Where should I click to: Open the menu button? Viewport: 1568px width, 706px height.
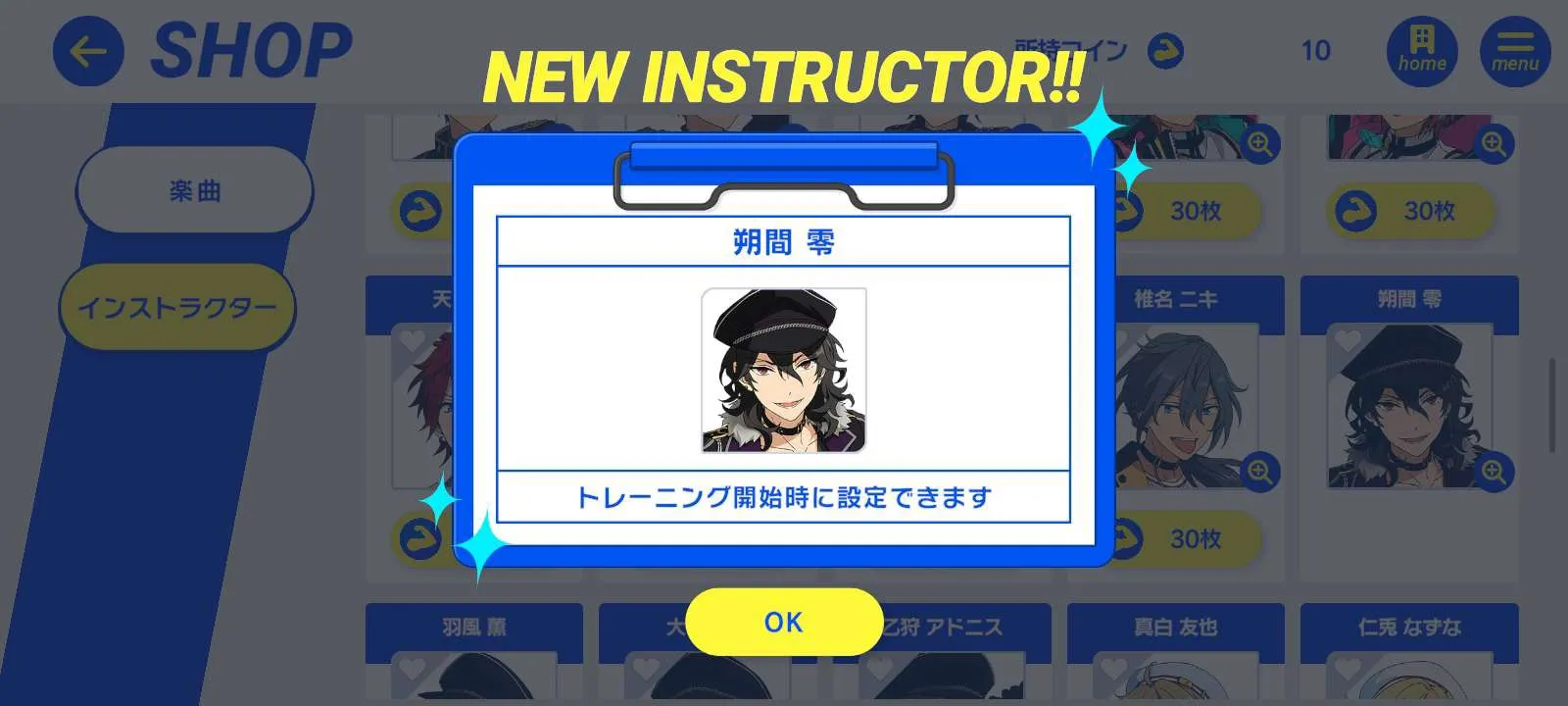coord(1514,51)
